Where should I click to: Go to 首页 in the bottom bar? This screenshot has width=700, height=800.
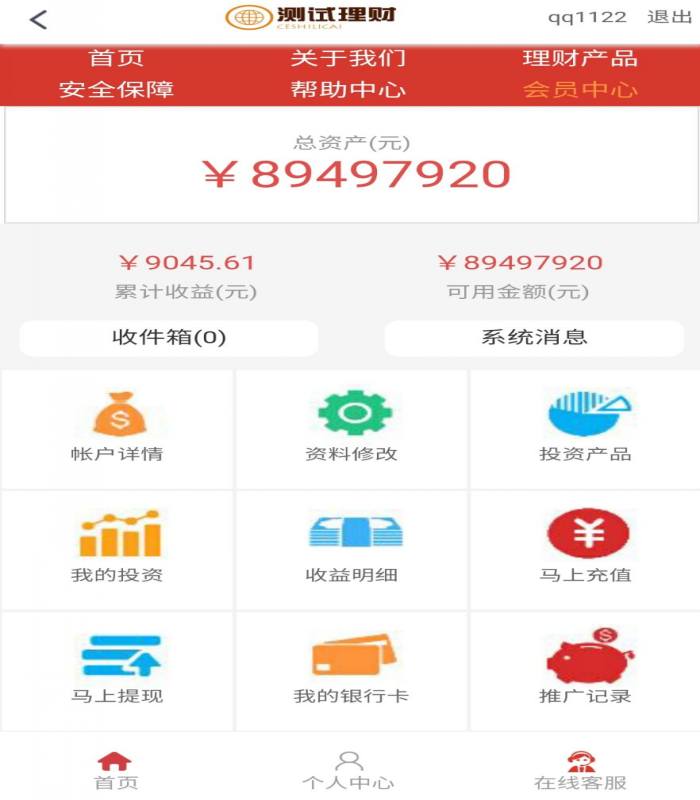tap(116, 771)
